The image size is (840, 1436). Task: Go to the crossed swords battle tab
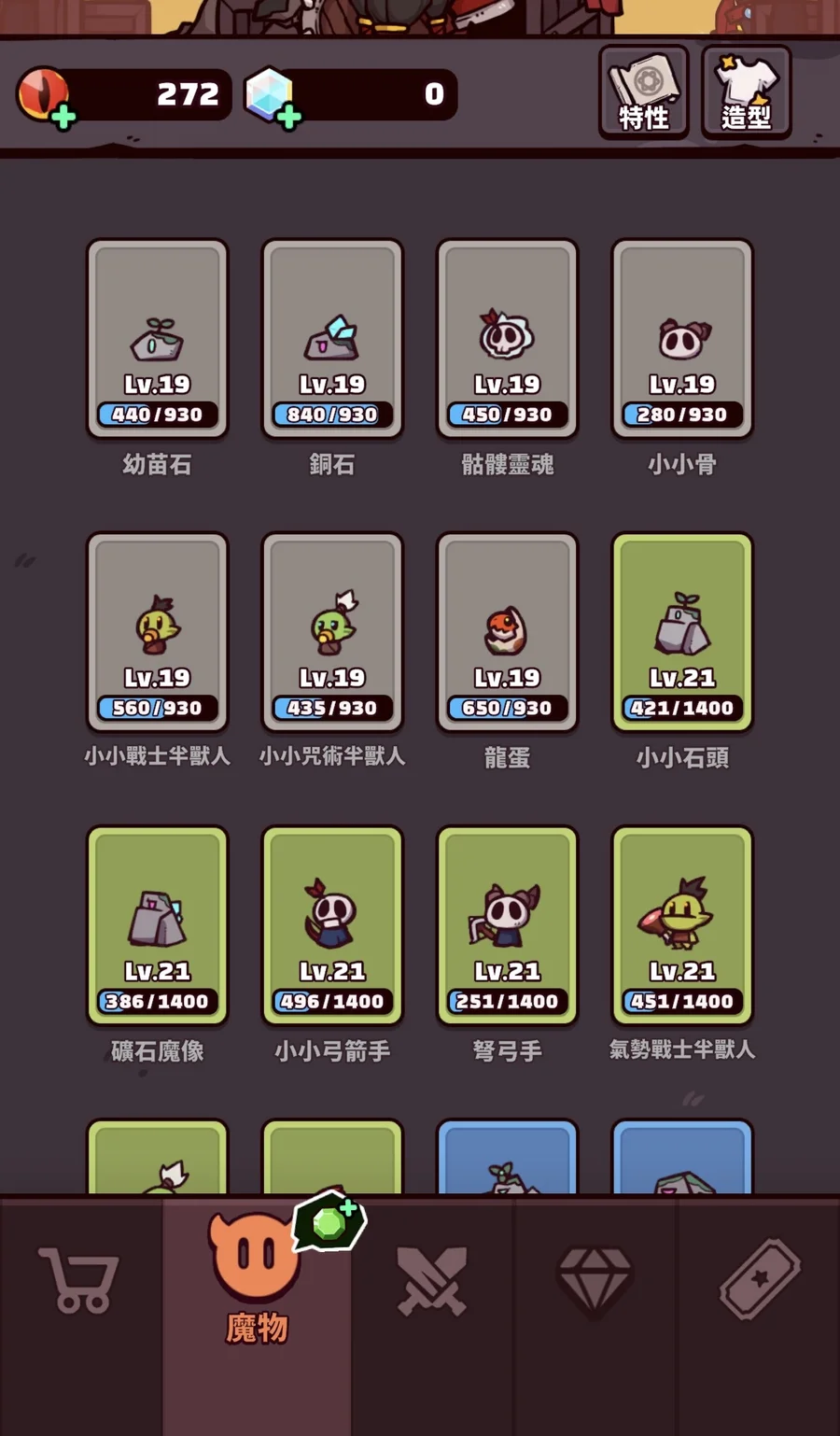pyautogui.click(x=432, y=1281)
